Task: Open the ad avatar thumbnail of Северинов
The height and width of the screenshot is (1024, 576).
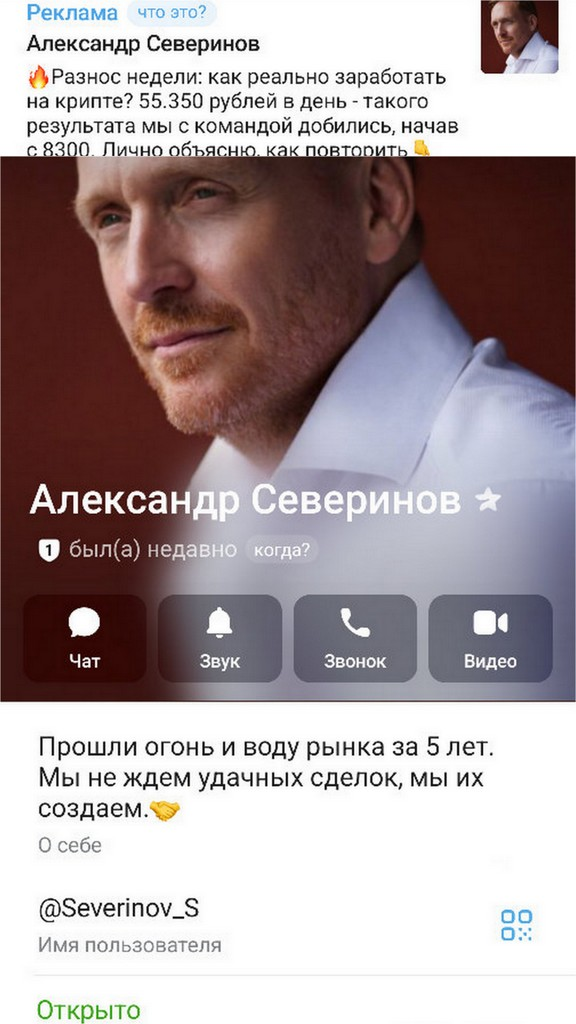Action: [x=519, y=37]
